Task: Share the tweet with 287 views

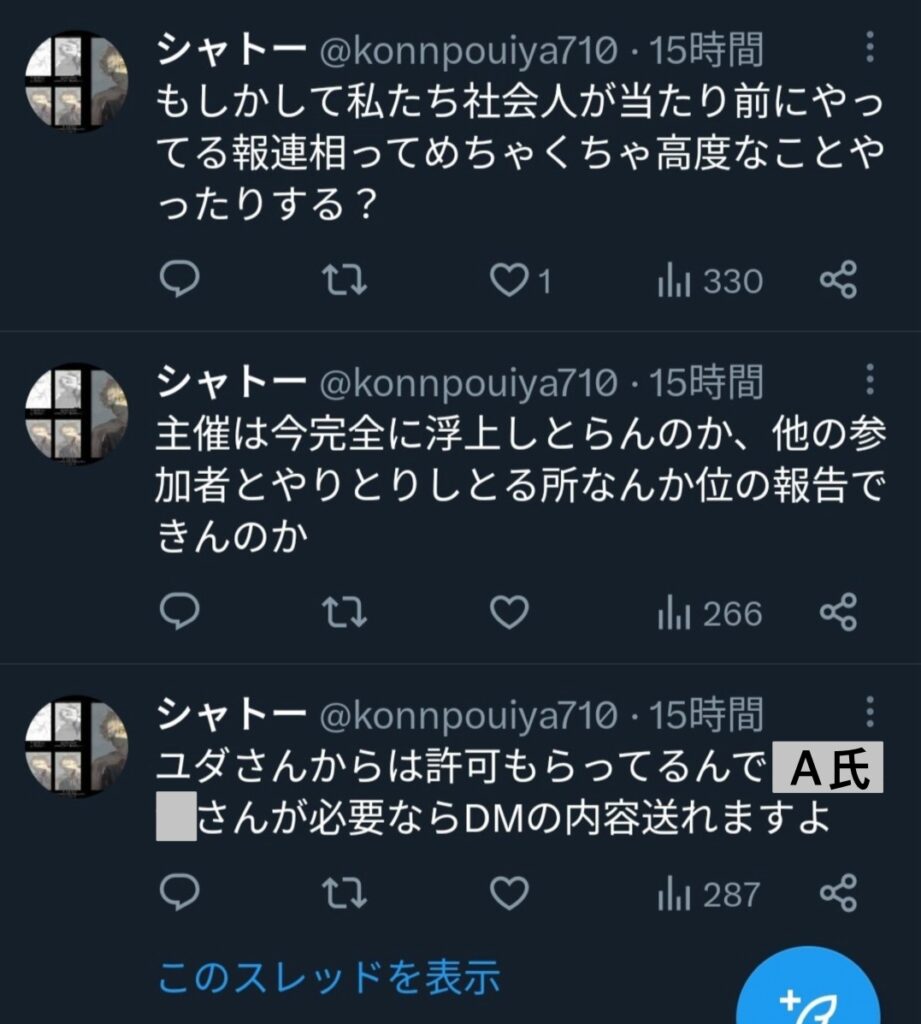Action: tap(838, 892)
